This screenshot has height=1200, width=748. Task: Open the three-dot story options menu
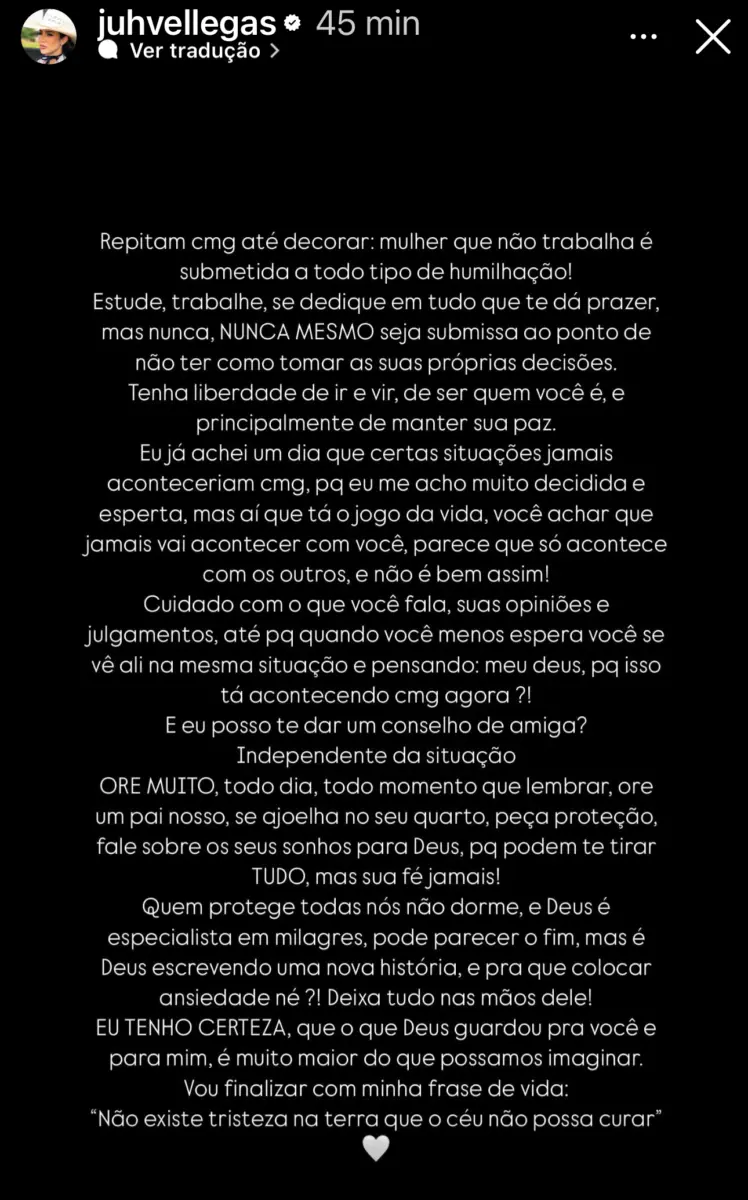tap(641, 36)
